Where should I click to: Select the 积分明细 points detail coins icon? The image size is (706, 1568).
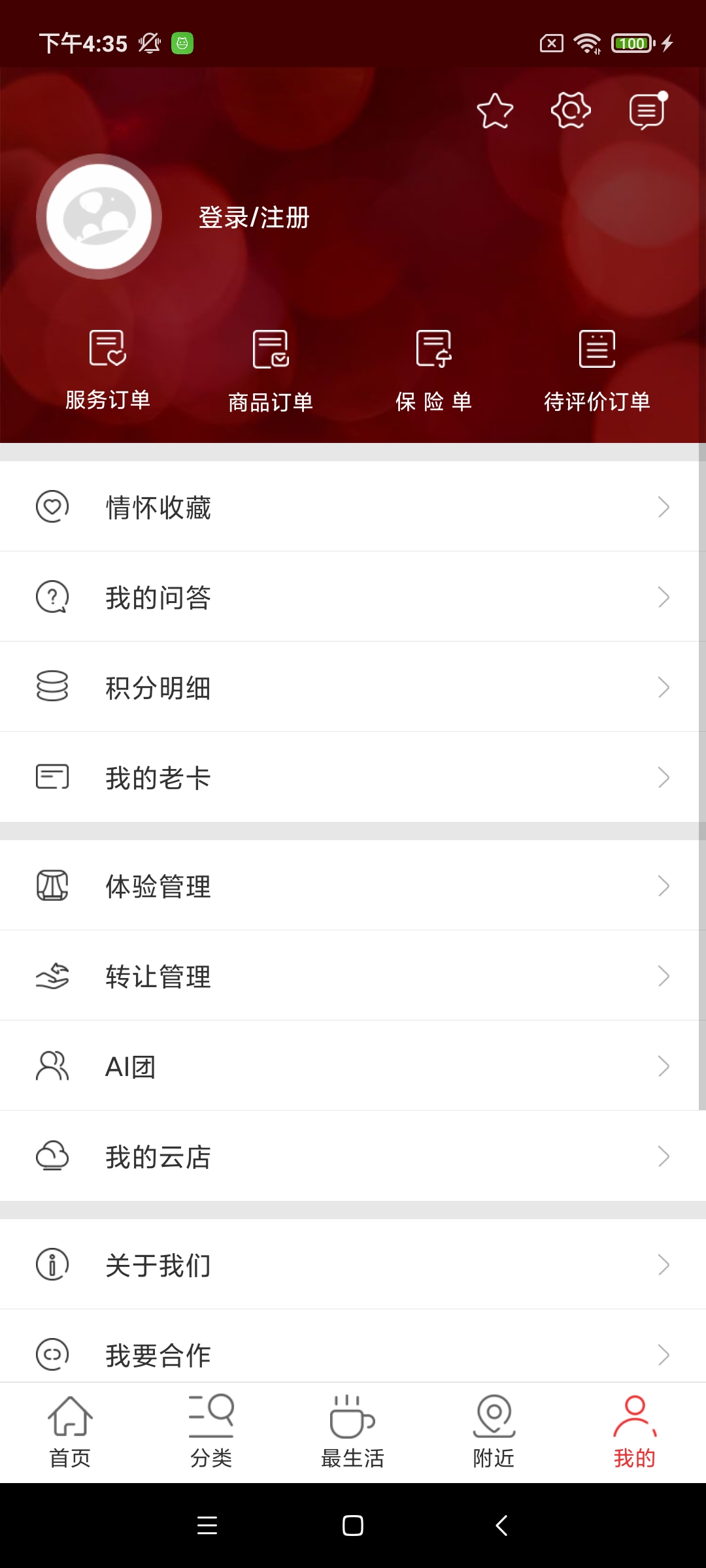[x=54, y=686]
